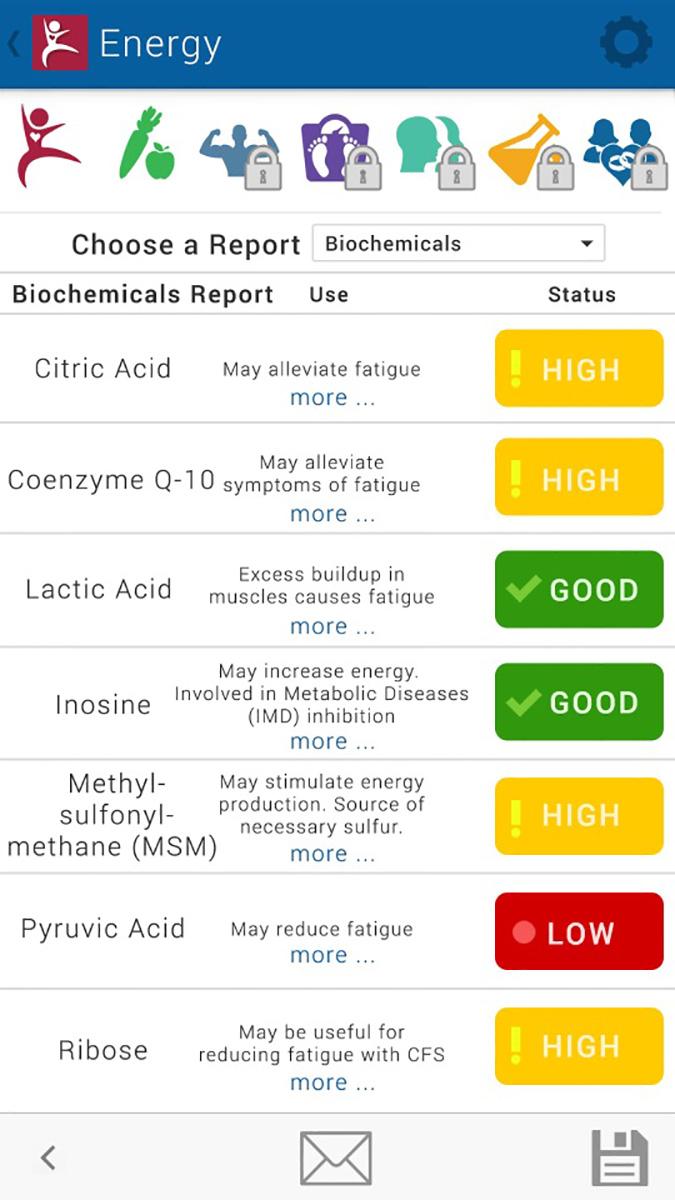
Task: Open the settings gear icon
Action: click(625, 43)
